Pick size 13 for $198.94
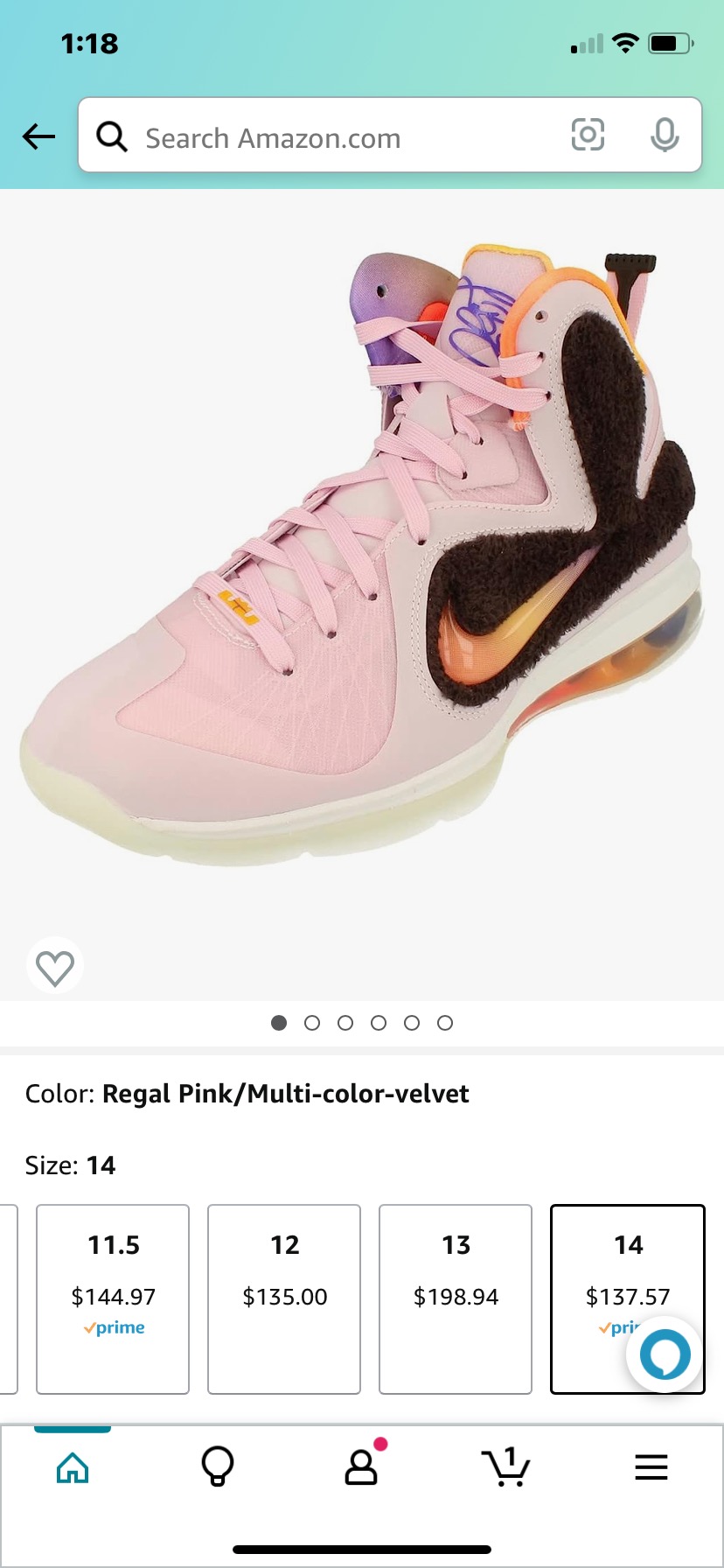The image size is (724, 1568). click(456, 1299)
